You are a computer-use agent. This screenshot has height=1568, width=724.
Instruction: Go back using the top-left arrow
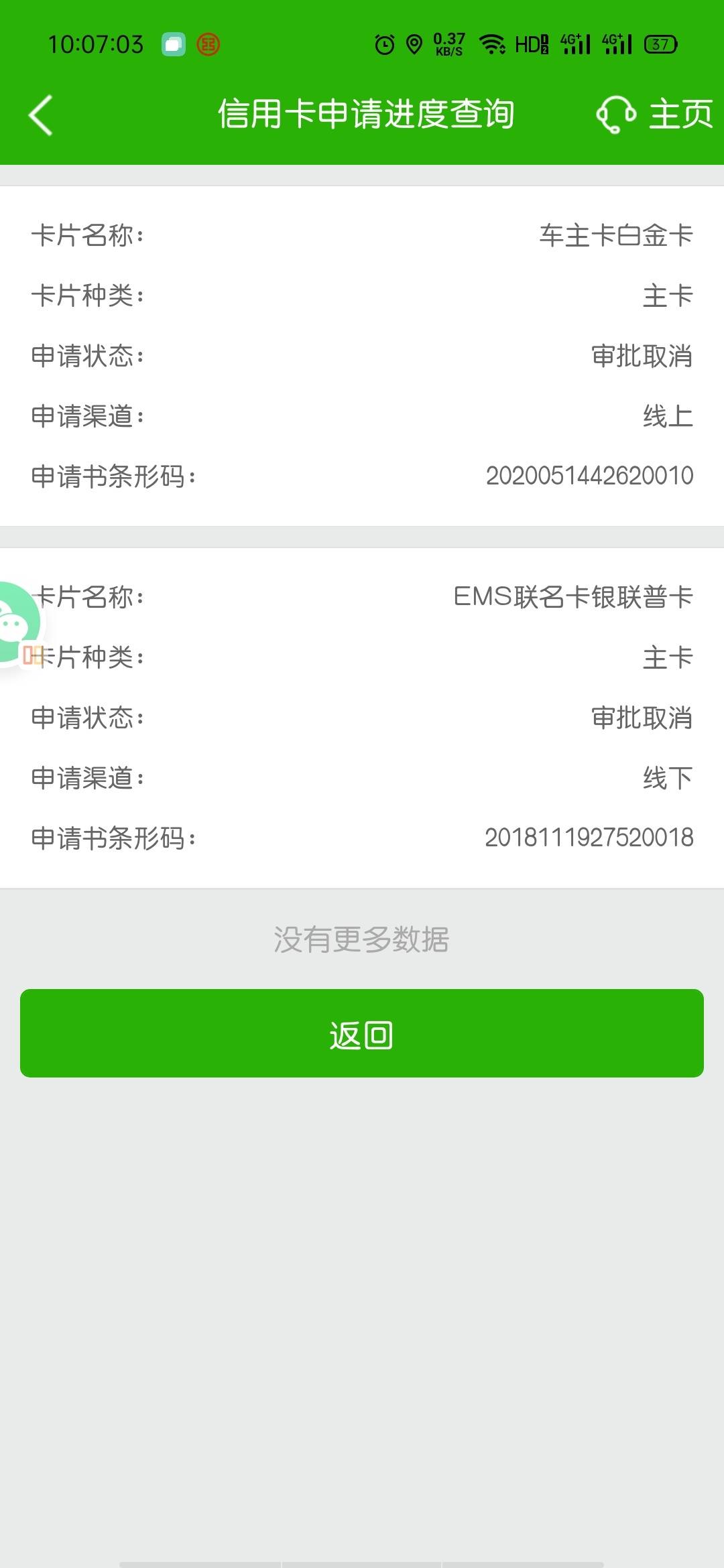click(x=40, y=115)
